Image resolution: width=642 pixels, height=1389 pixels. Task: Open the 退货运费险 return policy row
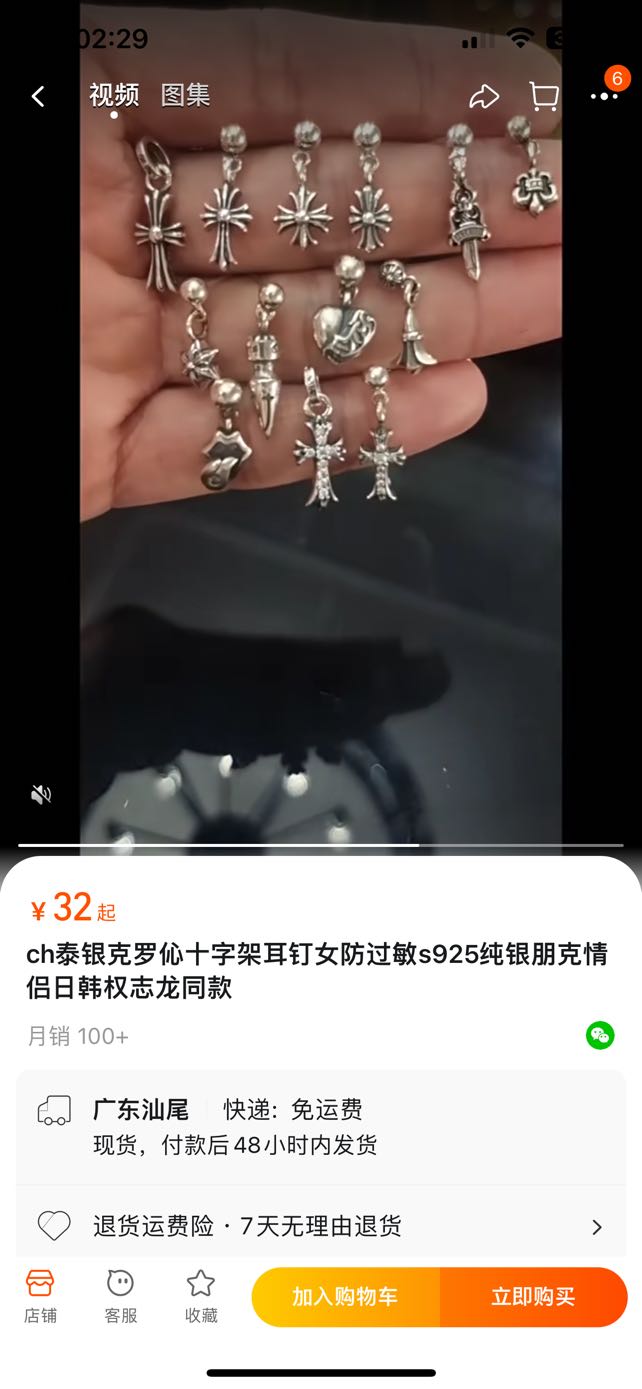click(x=320, y=1226)
